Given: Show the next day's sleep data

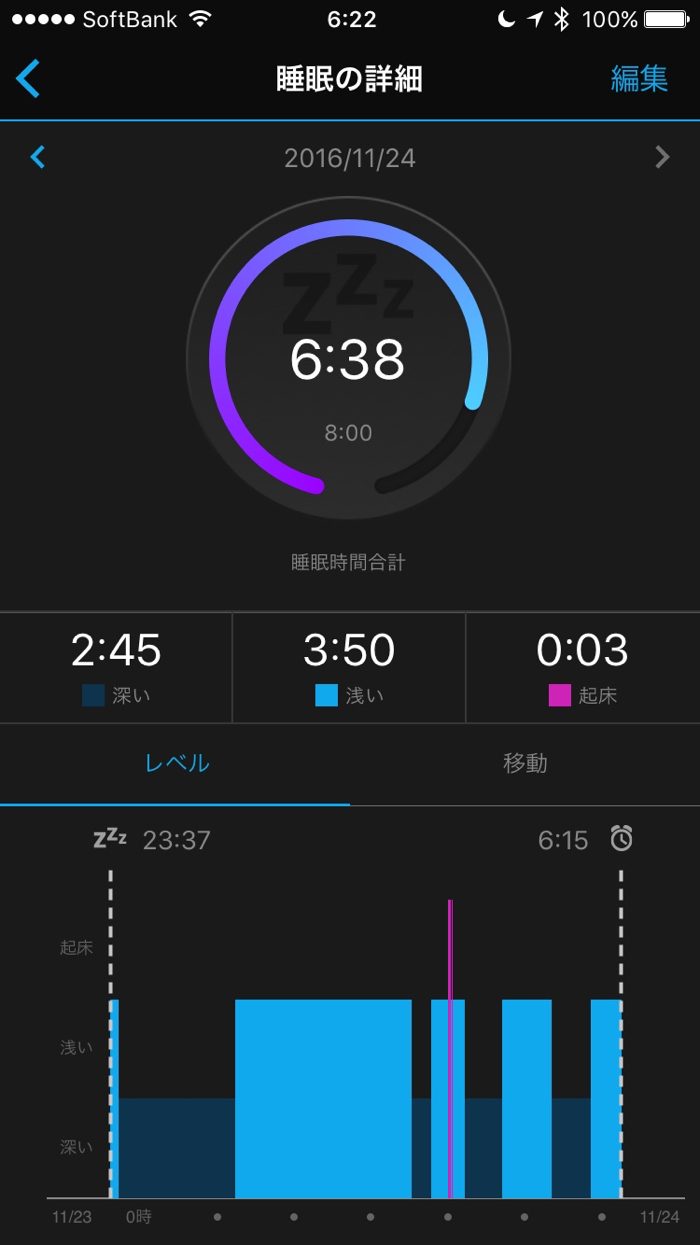Looking at the screenshot, I should point(661,157).
